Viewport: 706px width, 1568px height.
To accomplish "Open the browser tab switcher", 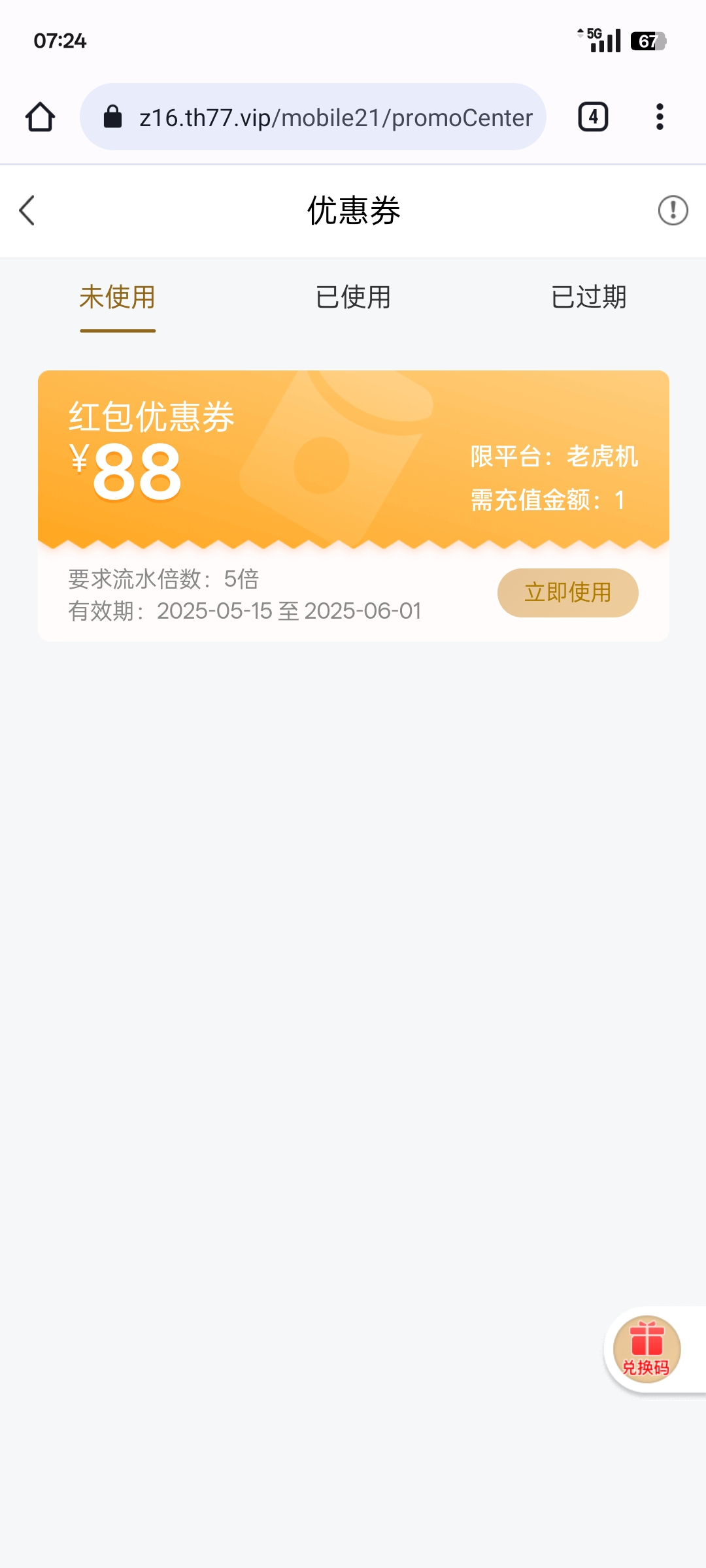I will point(593,118).
